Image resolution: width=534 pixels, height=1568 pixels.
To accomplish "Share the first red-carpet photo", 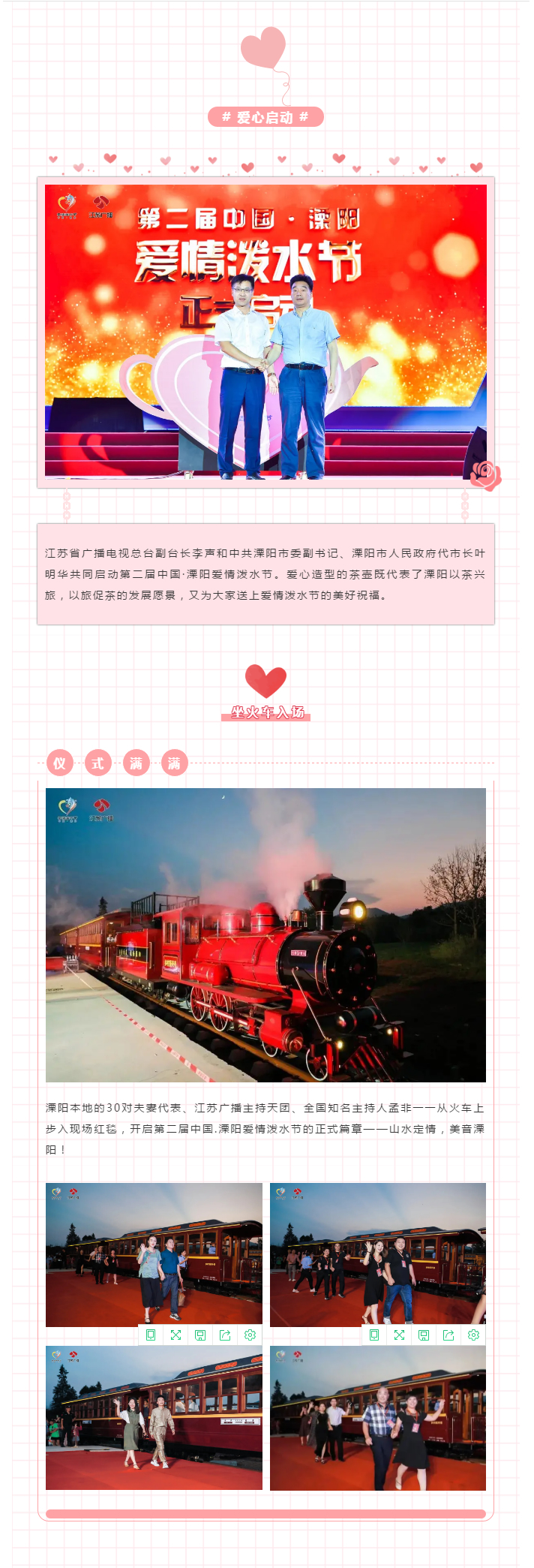I will click(225, 1335).
